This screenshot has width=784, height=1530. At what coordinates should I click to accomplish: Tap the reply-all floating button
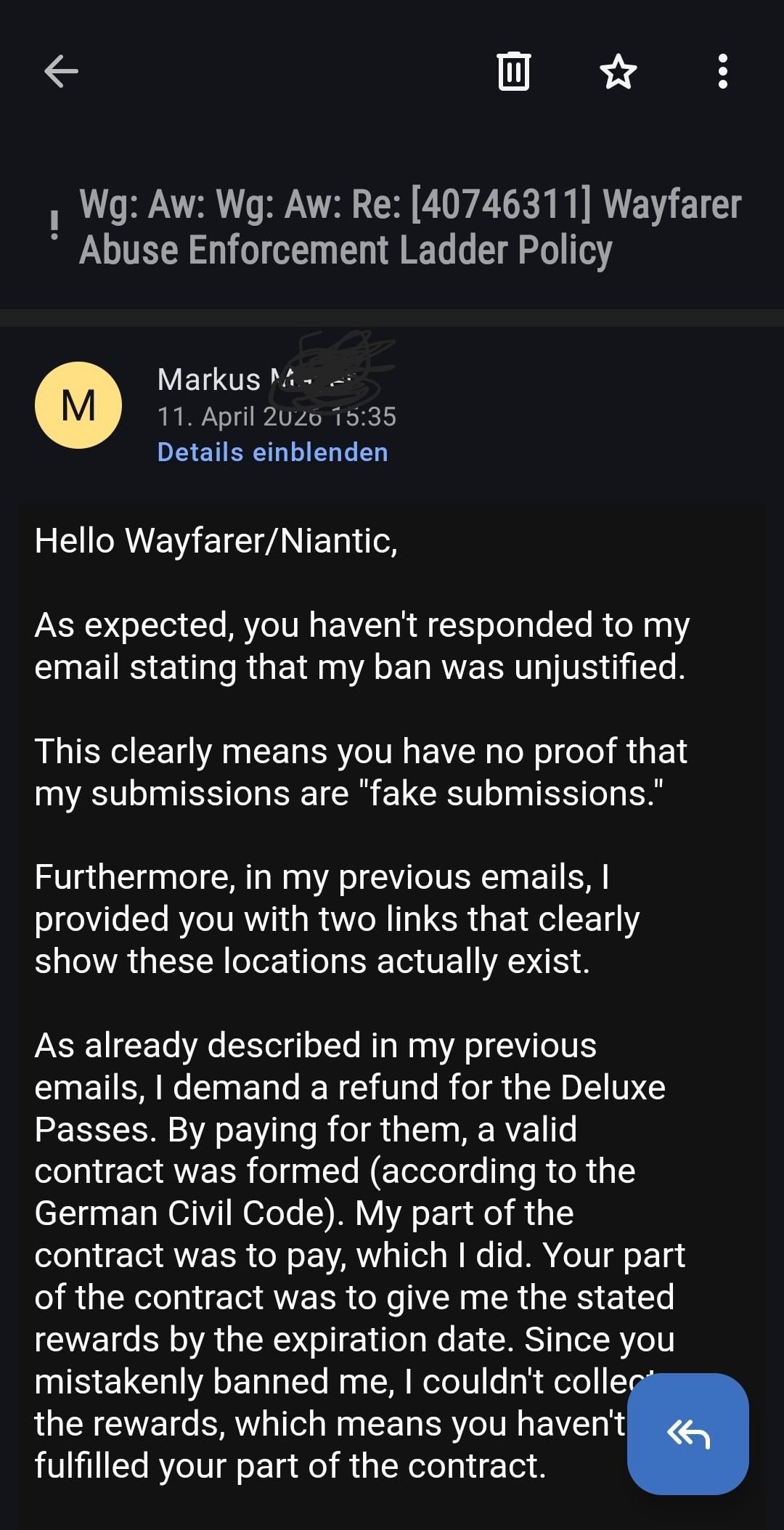[x=687, y=1433]
